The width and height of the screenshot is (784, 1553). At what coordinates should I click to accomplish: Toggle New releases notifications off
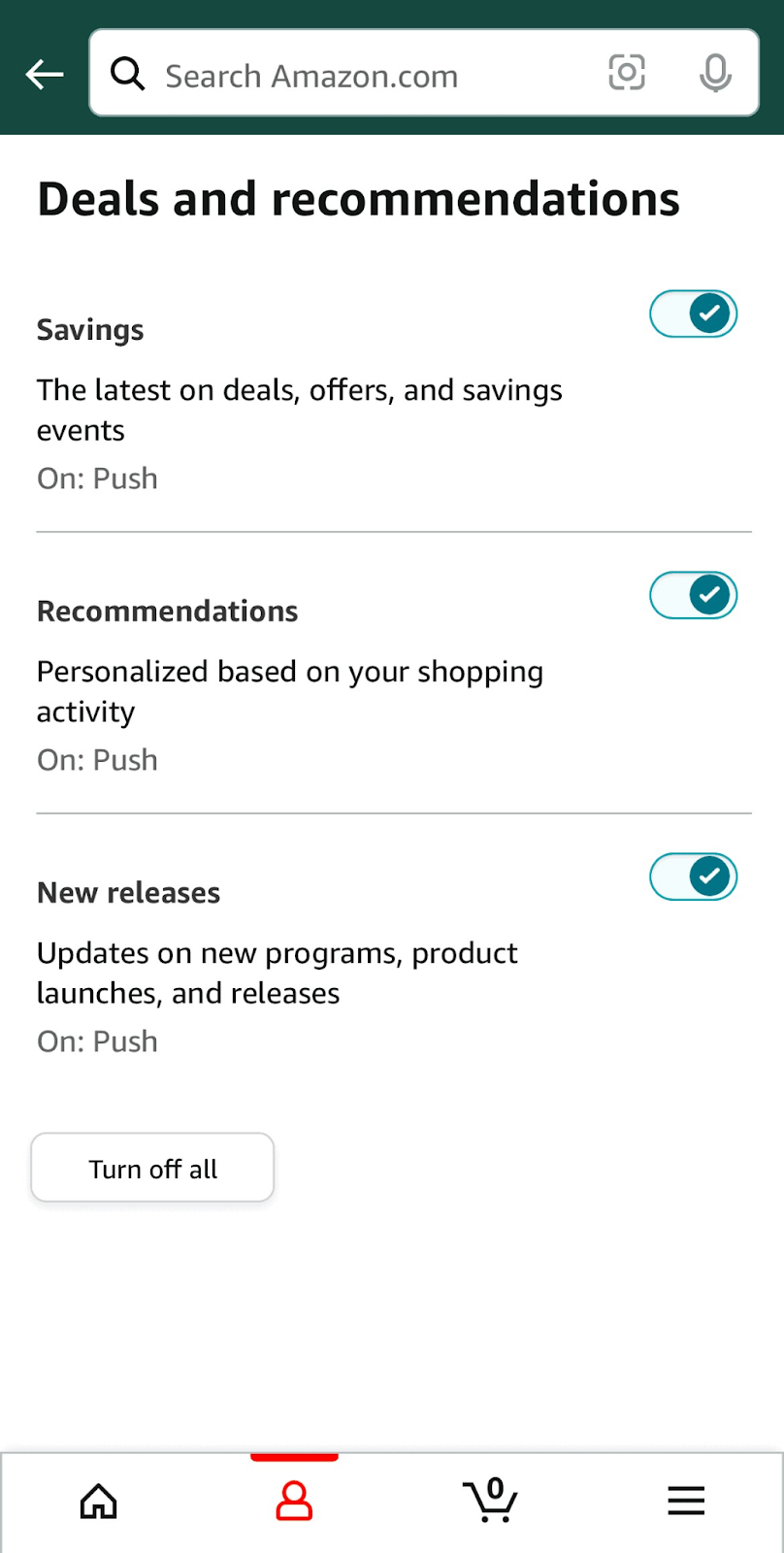pyautogui.click(x=693, y=876)
